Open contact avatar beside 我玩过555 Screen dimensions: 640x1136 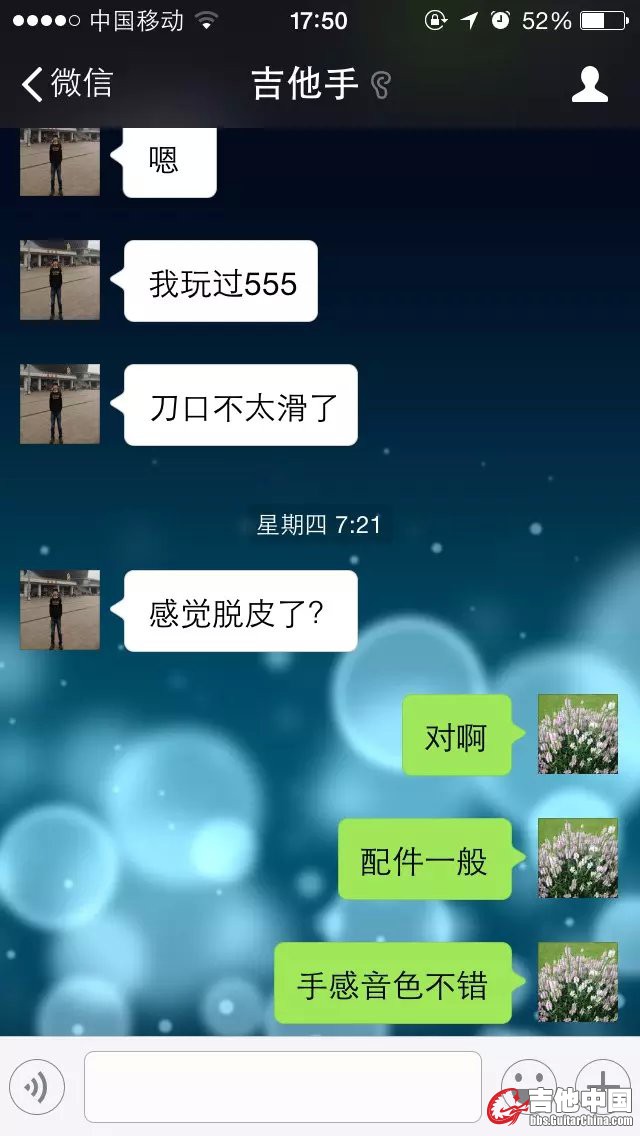60,280
